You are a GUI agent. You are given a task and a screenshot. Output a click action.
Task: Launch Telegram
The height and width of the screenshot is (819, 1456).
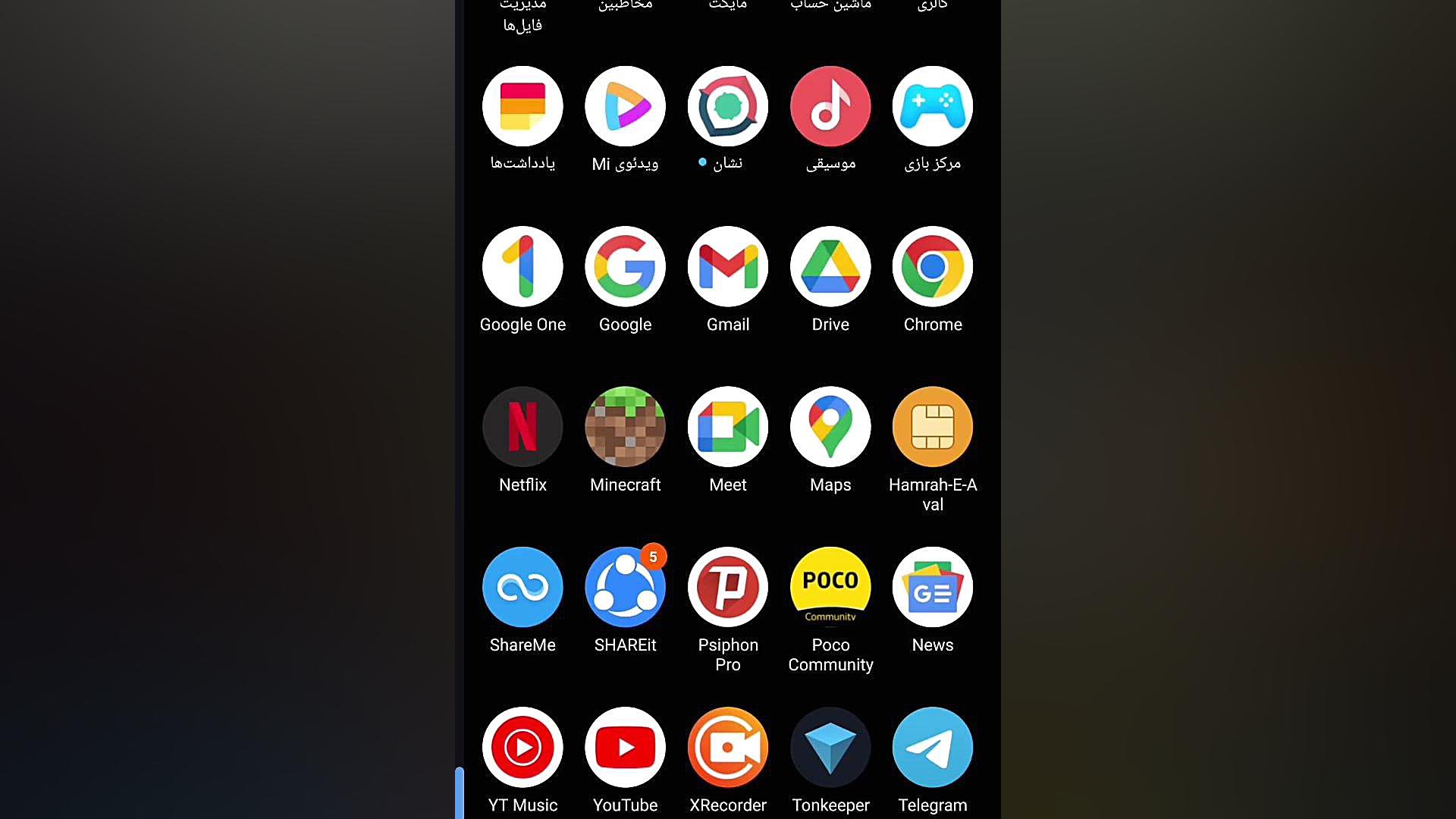[x=933, y=747]
